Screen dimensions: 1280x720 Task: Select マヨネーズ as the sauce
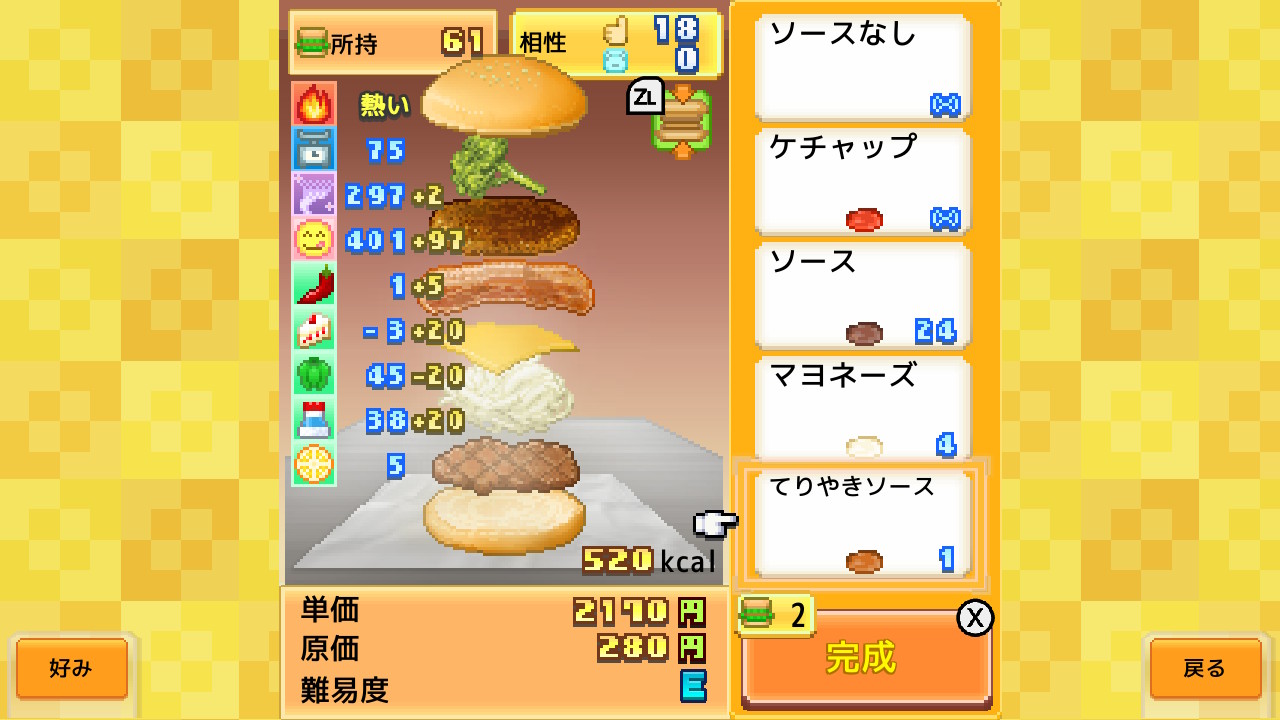tap(862, 409)
